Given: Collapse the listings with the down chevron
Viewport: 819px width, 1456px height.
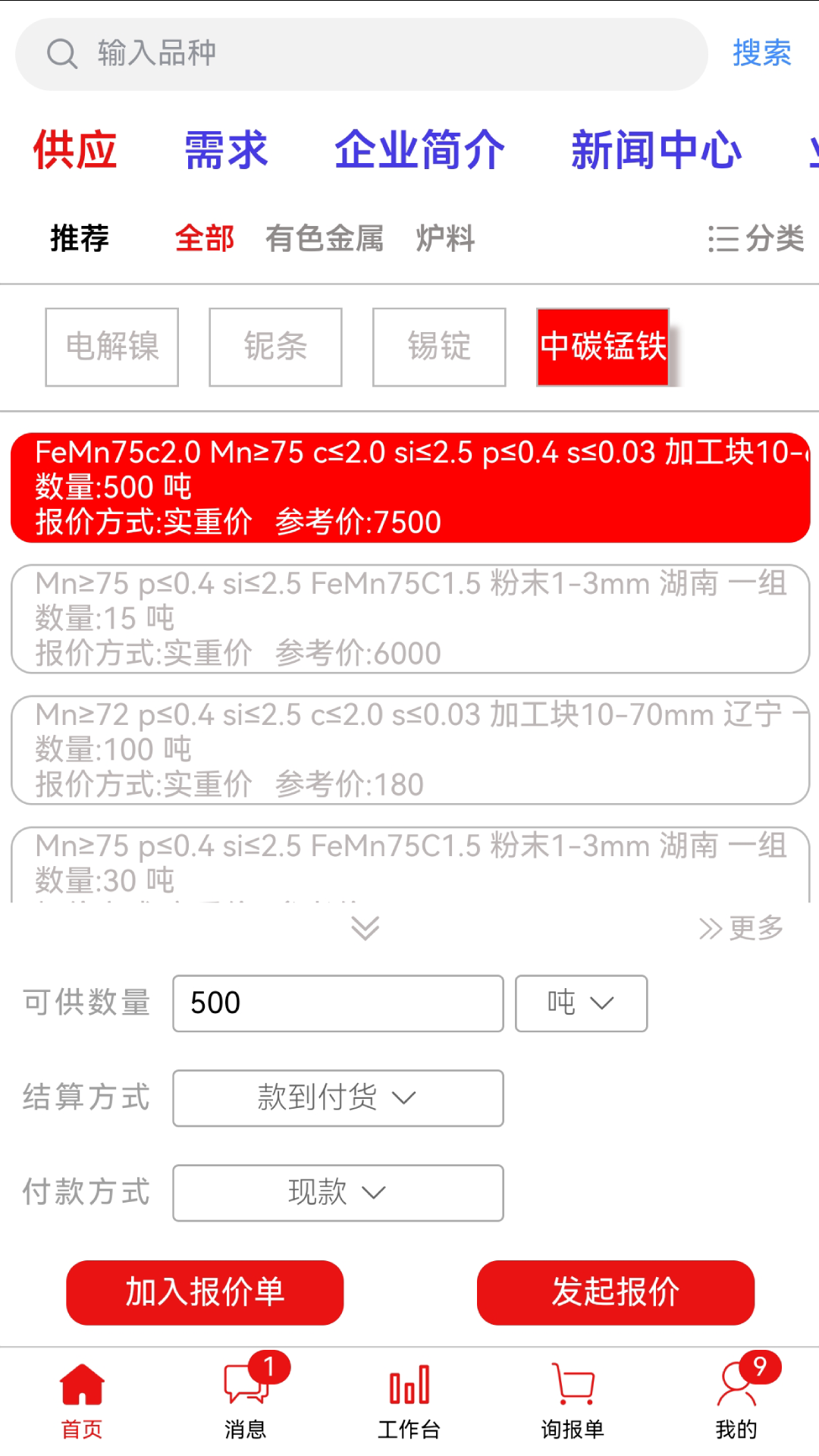Looking at the screenshot, I should pos(366,928).
